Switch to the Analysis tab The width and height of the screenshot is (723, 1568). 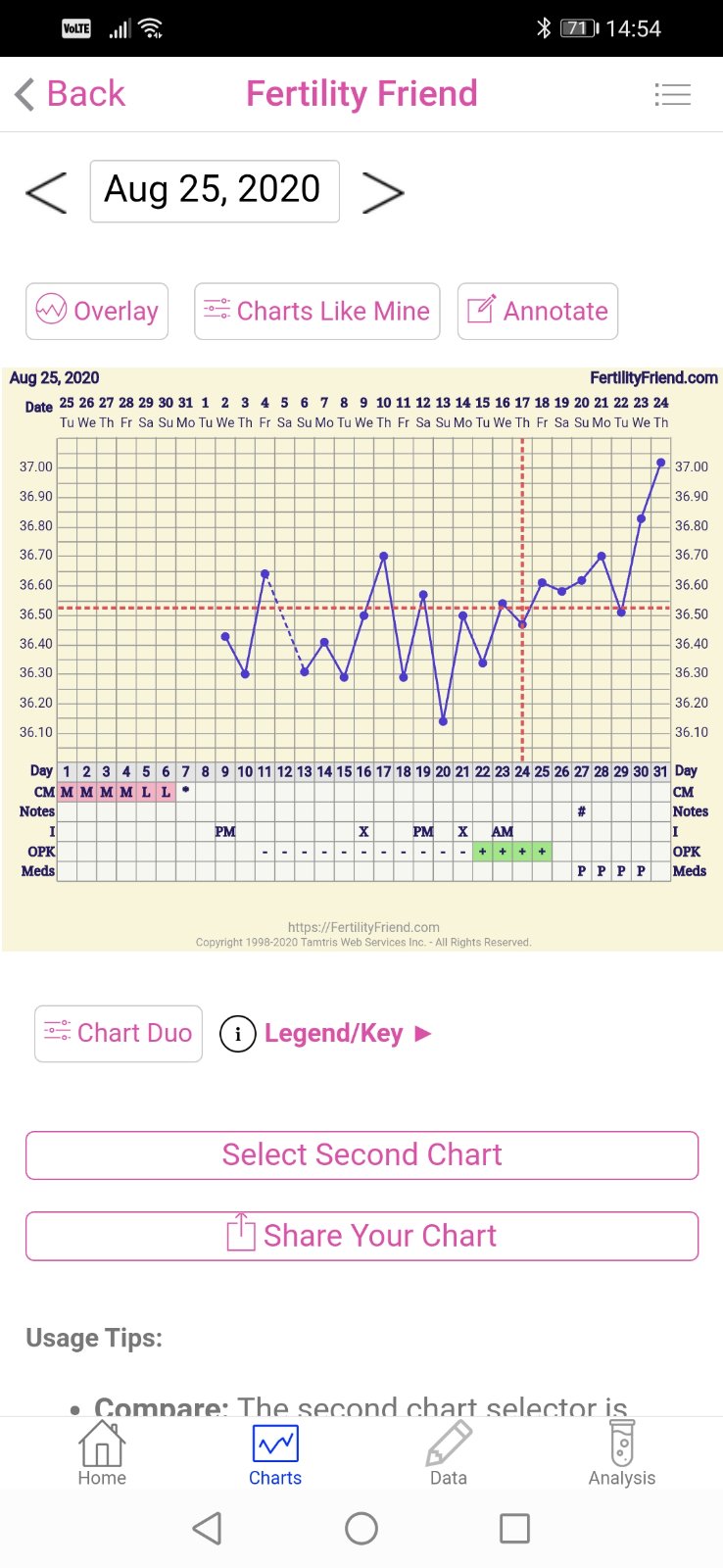[x=622, y=1455]
